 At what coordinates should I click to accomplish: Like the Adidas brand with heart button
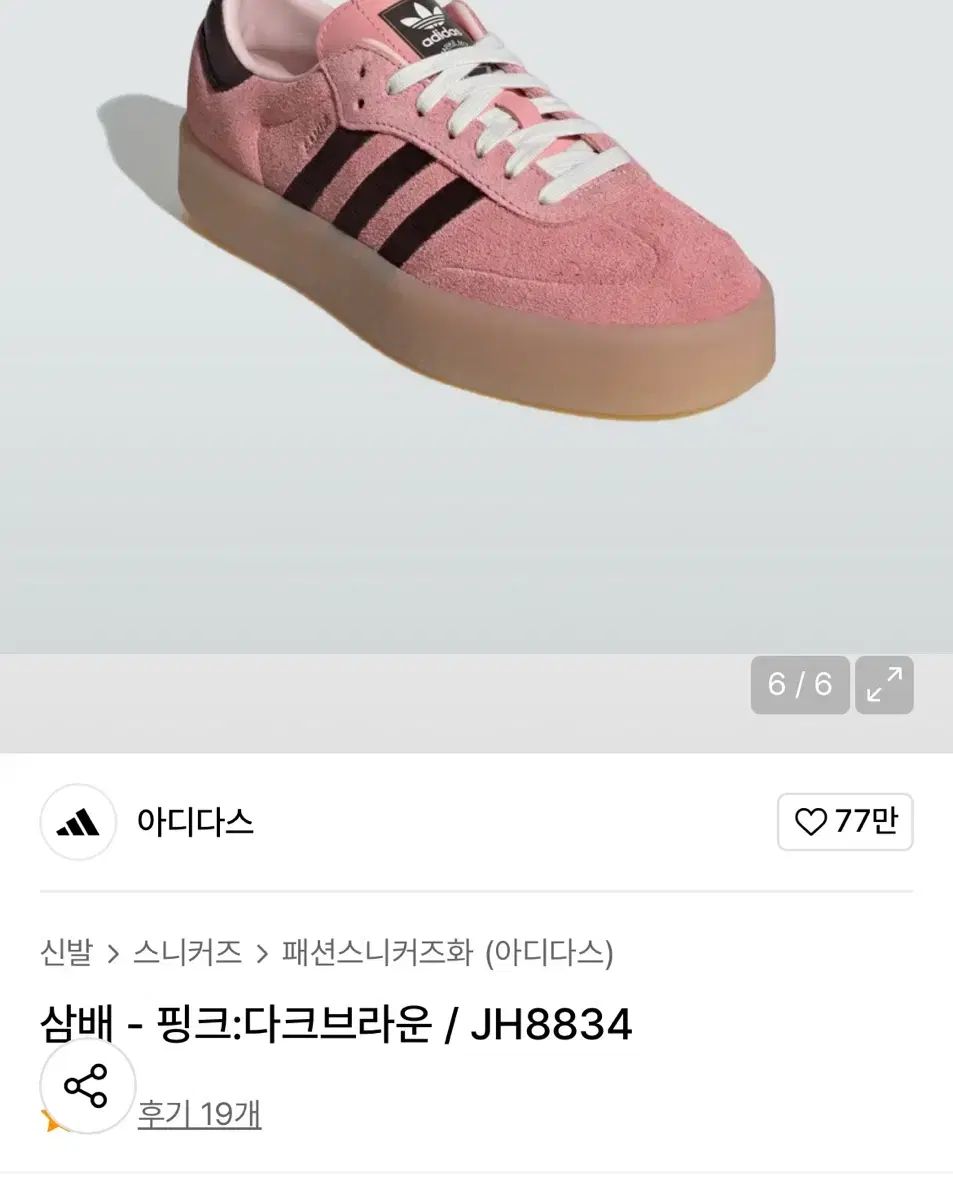(845, 822)
